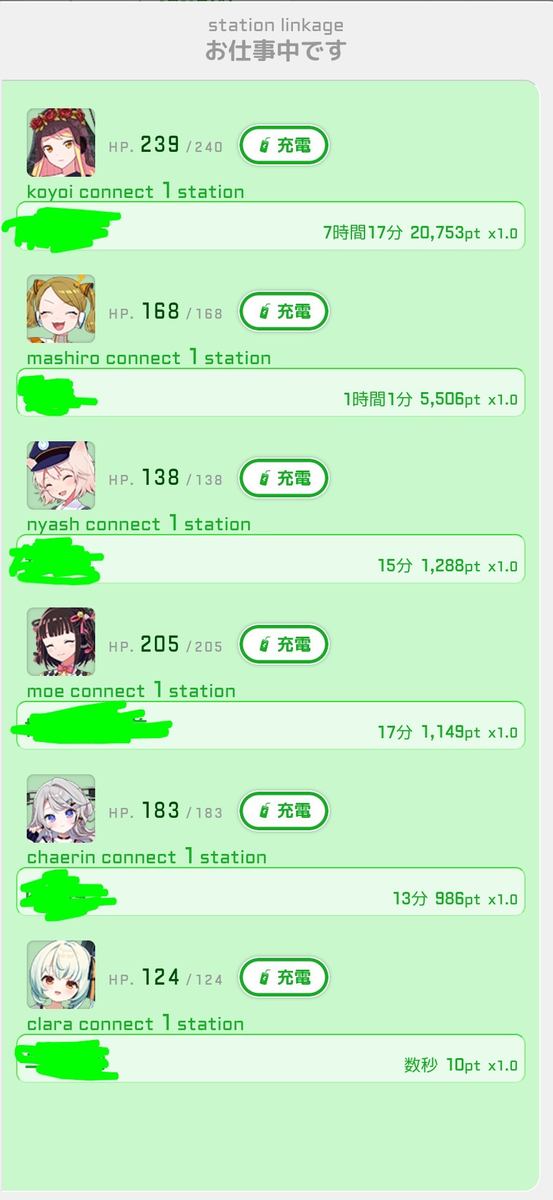This screenshot has width=553, height=1200.
Task: Select chaerin's avatar picture
Action: (x=61, y=808)
